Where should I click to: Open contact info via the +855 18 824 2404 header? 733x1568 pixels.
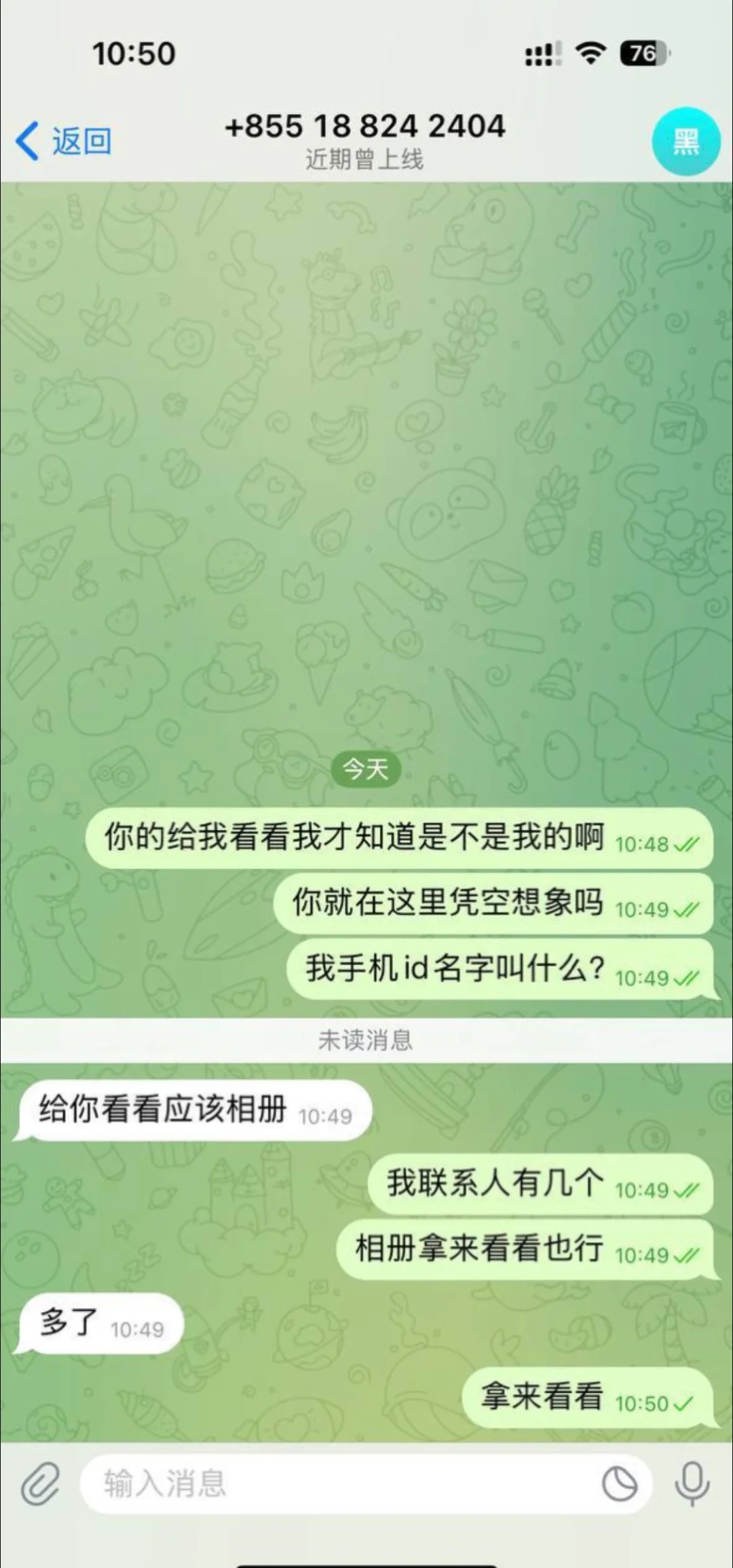[x=365, y=127]
